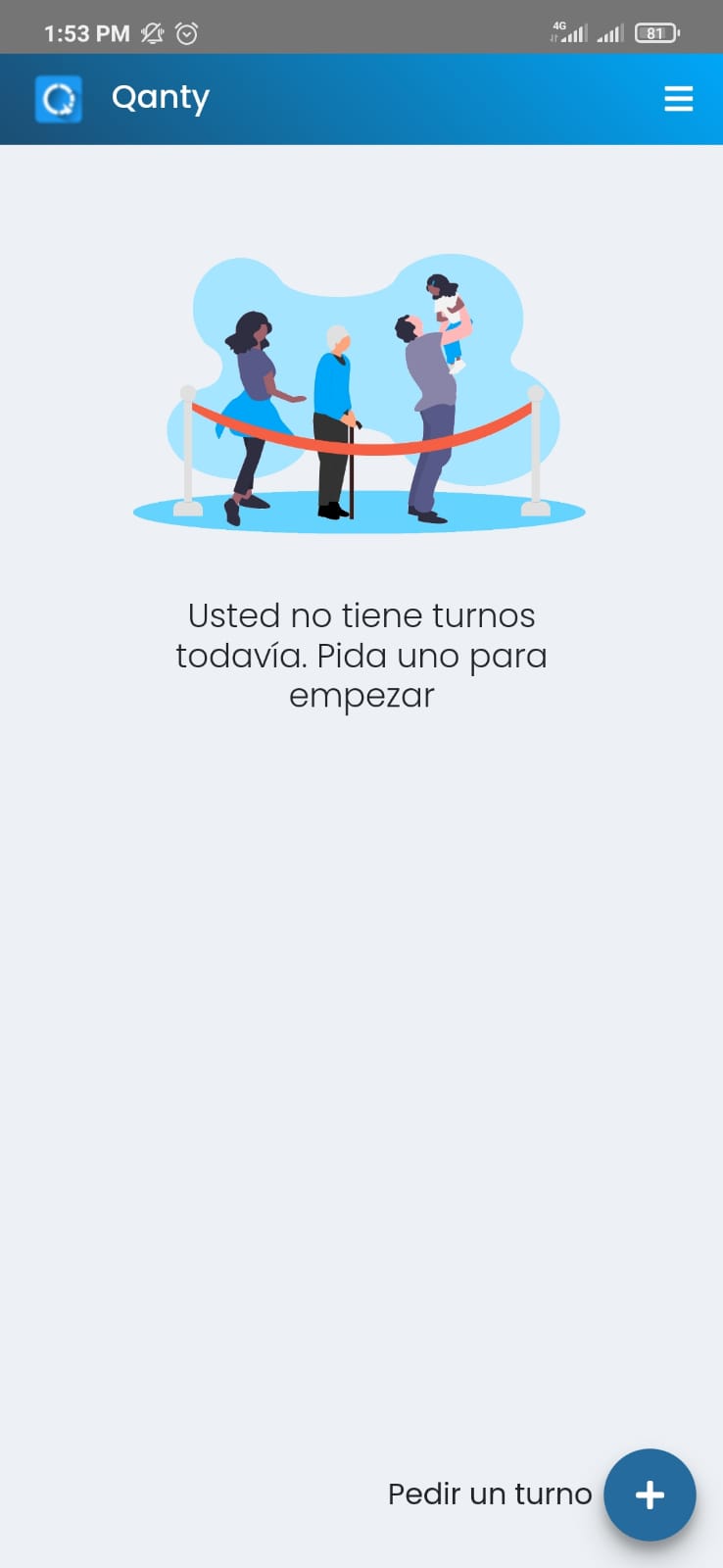
Task: Open the app menu from the top bar
Action: [x=679, y=98]
